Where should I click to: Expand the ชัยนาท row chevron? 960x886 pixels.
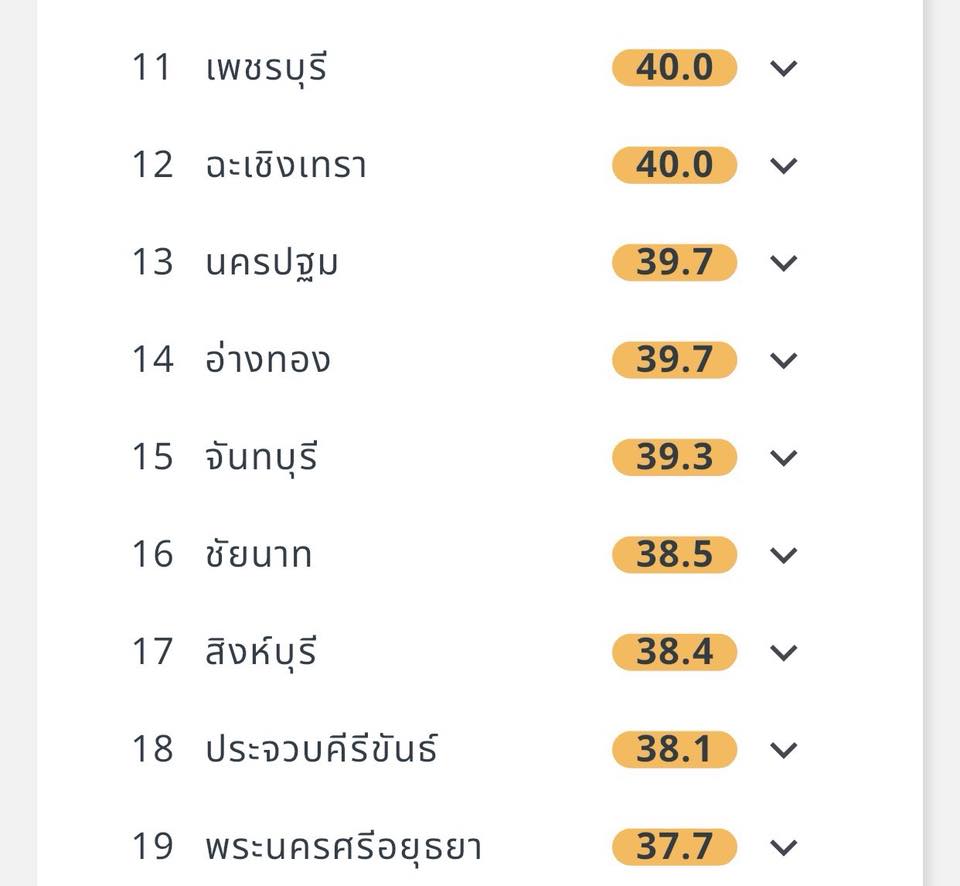pyautogui.click(x=784, y=555)
